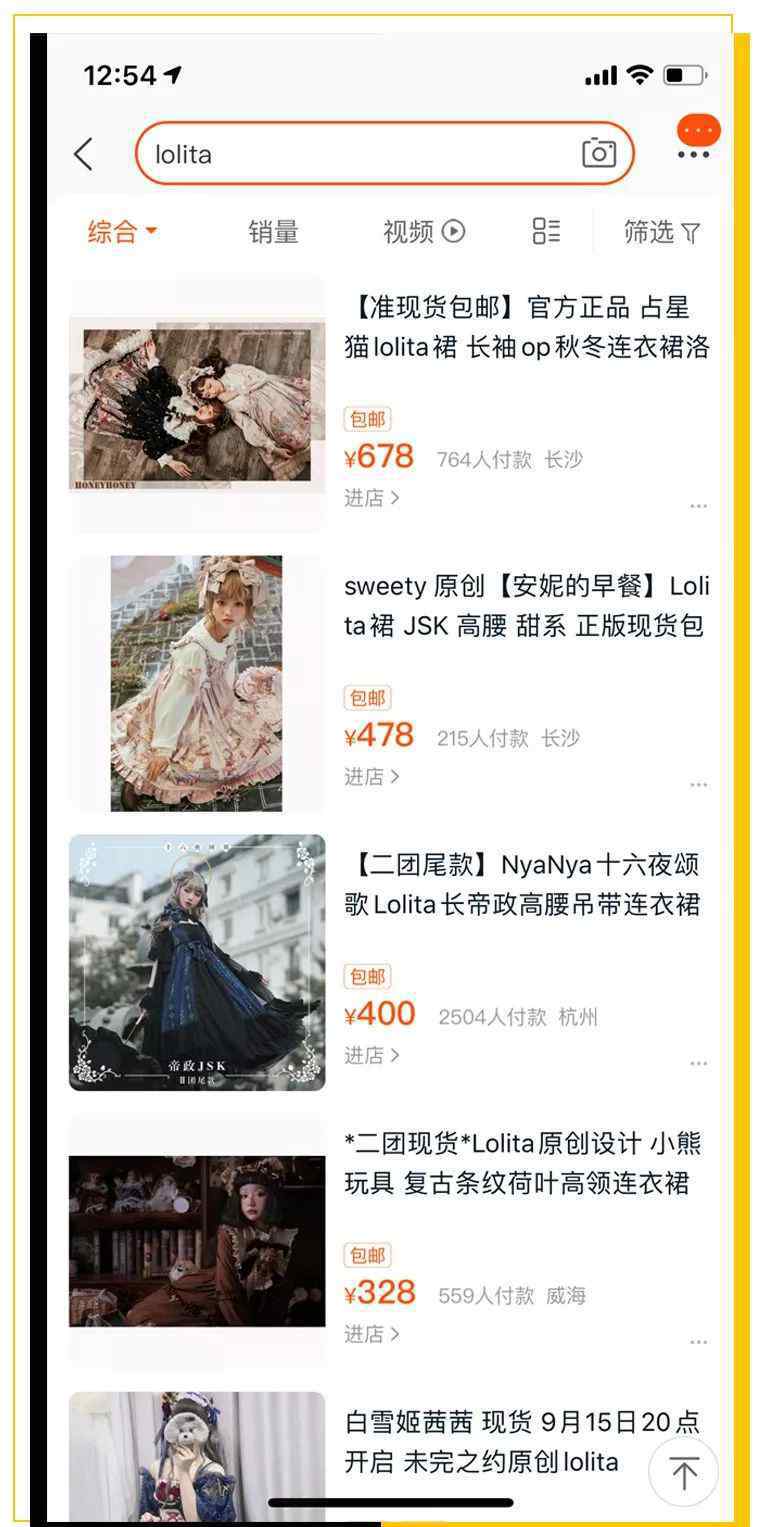Open the messages and more menu
The width and height of the screenshot is (763, 1527).
coord(697,138)
